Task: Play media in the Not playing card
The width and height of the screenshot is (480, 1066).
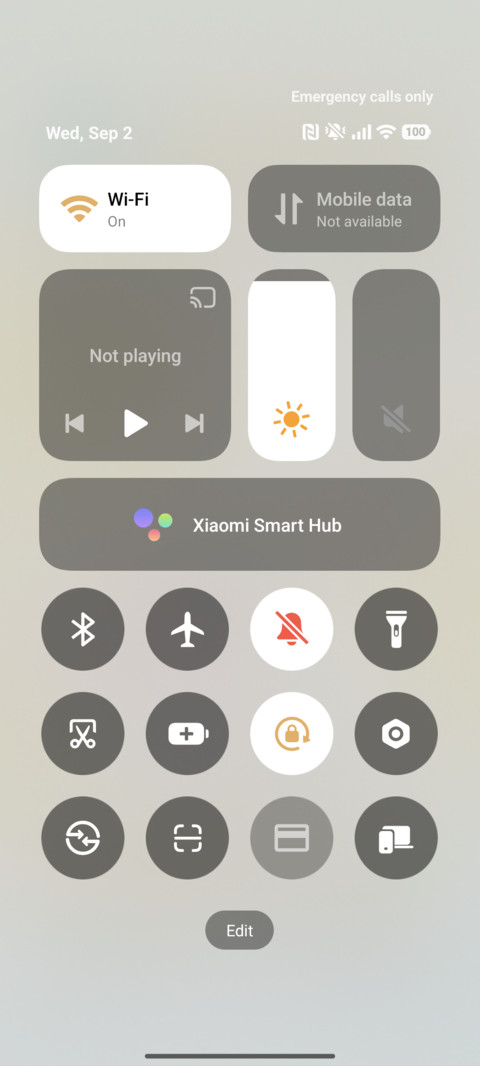Action: pos(135,424)
